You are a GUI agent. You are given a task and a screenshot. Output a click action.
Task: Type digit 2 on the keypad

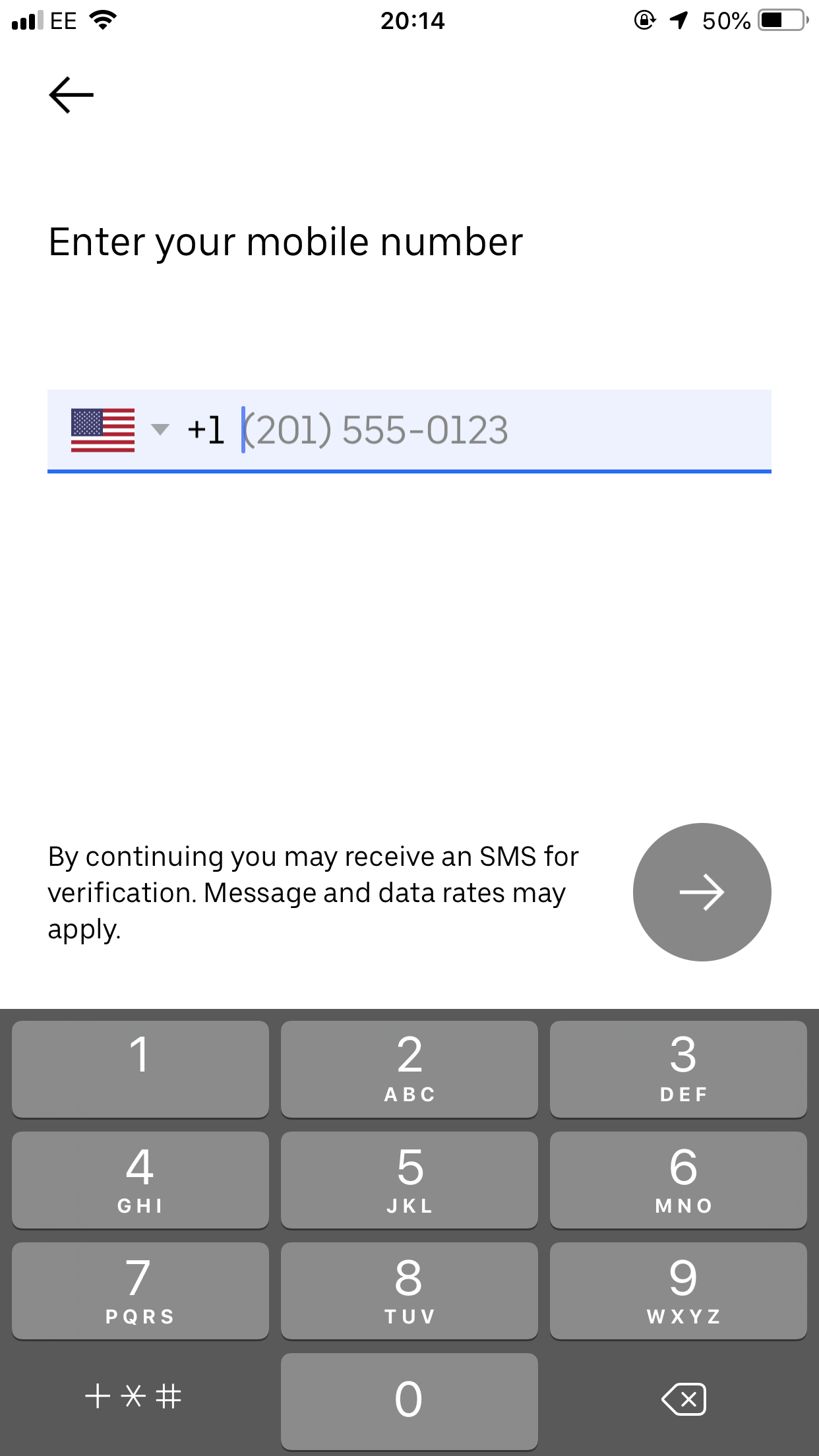point(409,1069)
